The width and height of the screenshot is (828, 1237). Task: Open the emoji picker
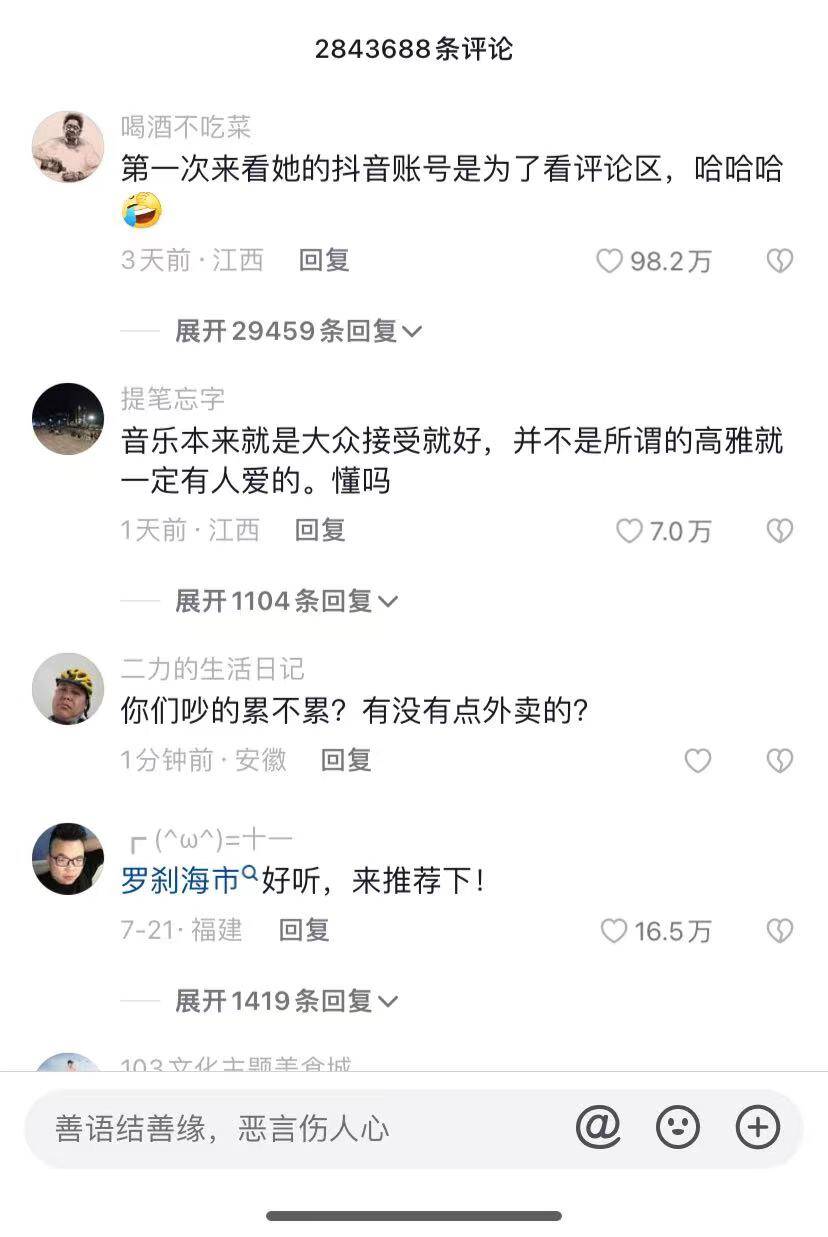(677, 1128)
